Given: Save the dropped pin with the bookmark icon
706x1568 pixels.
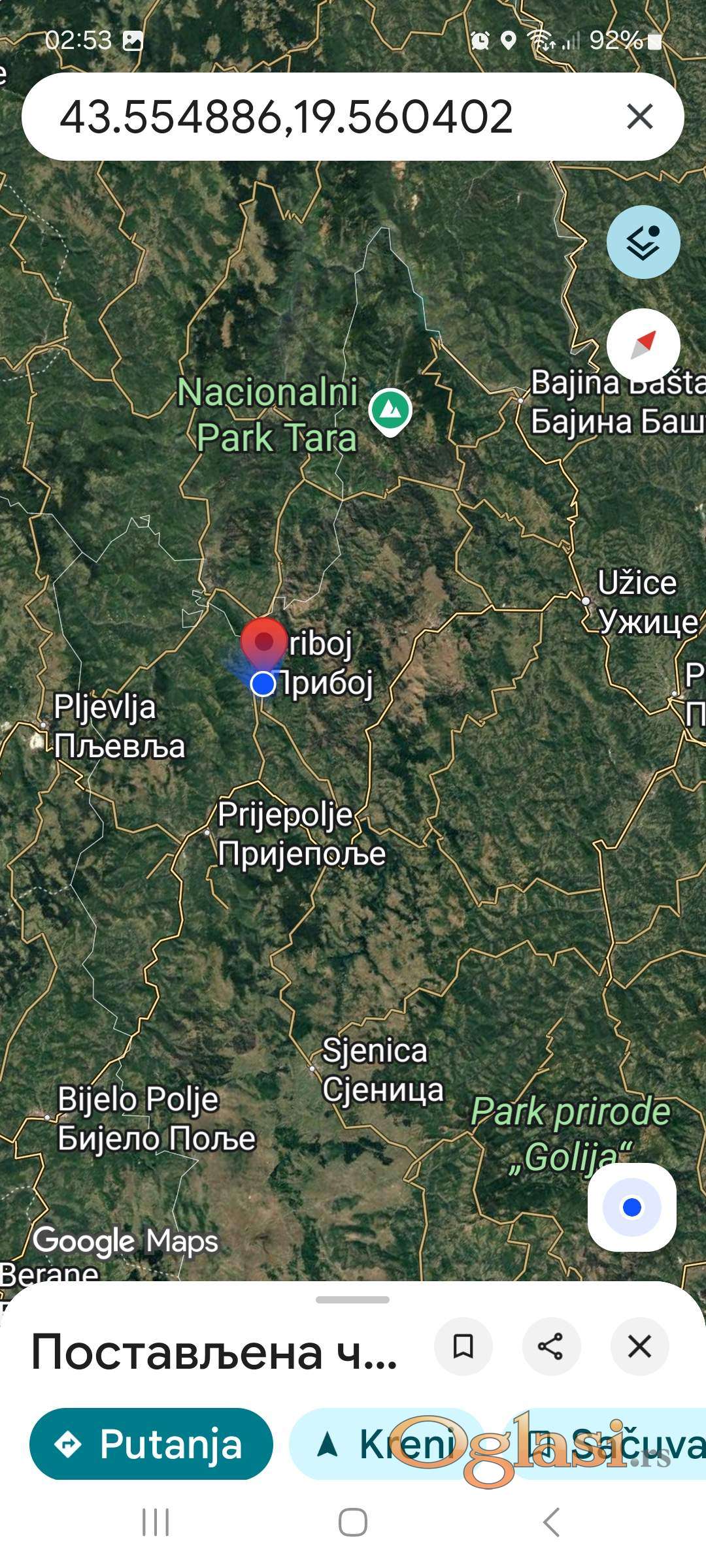Looking at the screenshot, I should (x=463, y=1347).
